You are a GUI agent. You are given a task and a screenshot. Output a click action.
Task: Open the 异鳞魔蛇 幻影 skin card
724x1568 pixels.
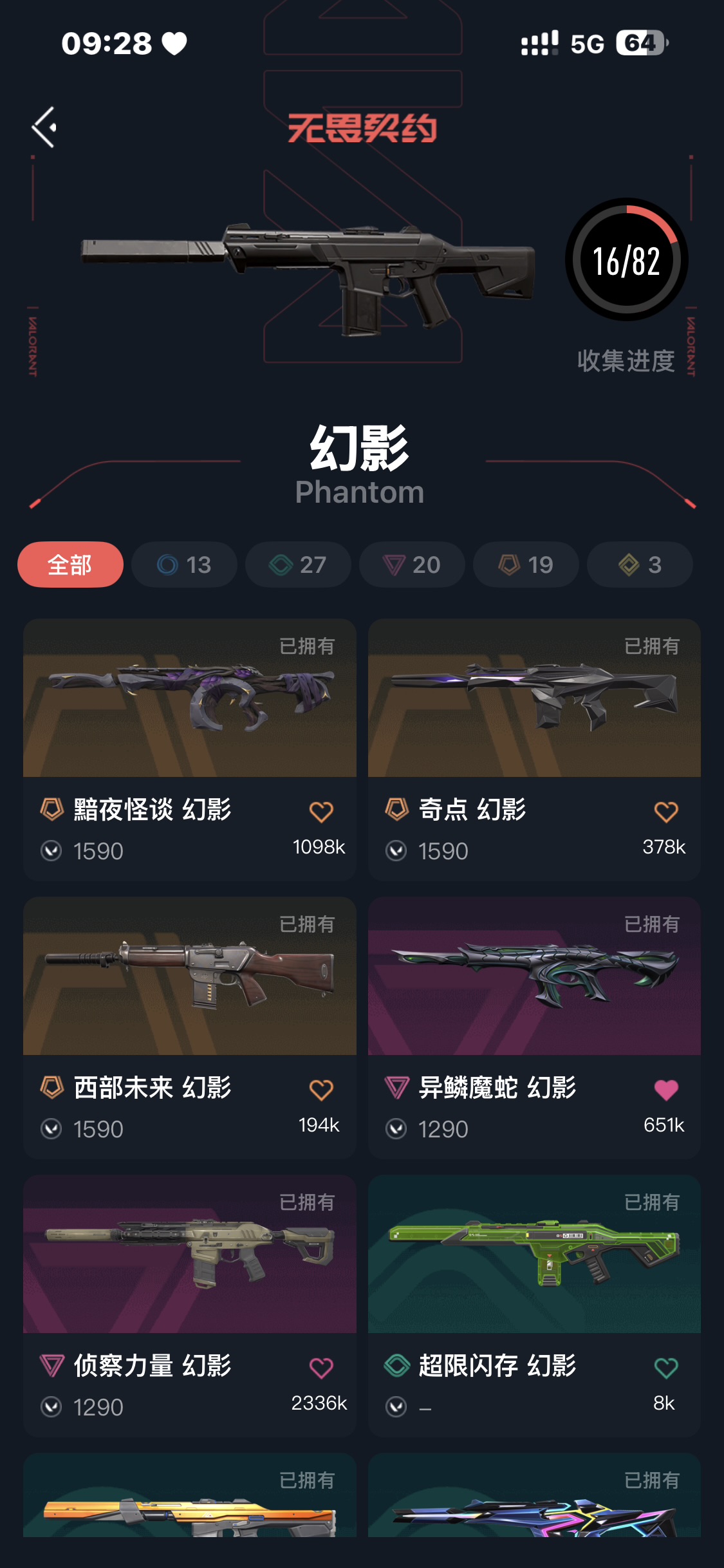[x=534, y=976]
